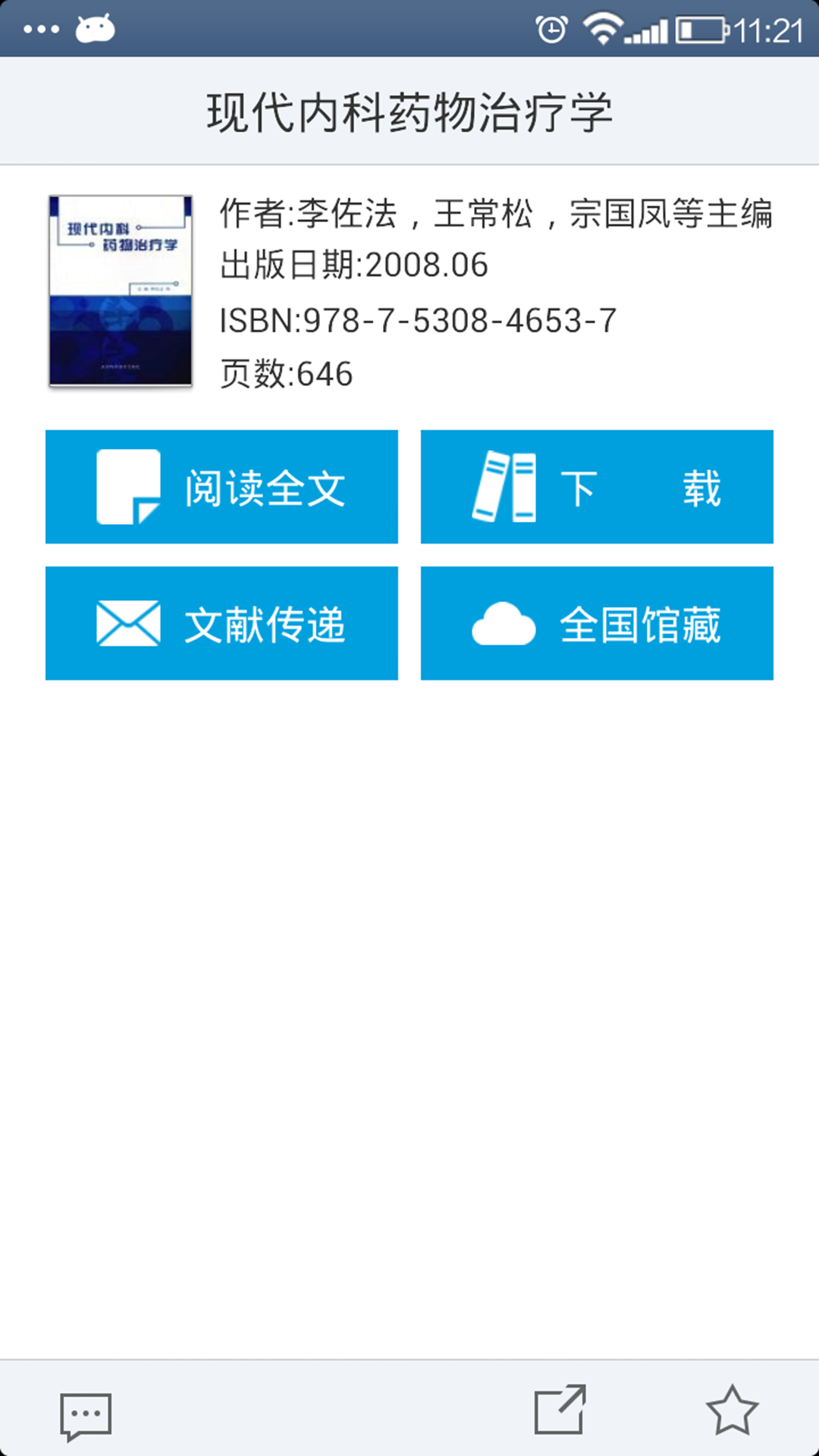Open the comments bubble icon
The image size is (819, 1456).
point(86,1415)
